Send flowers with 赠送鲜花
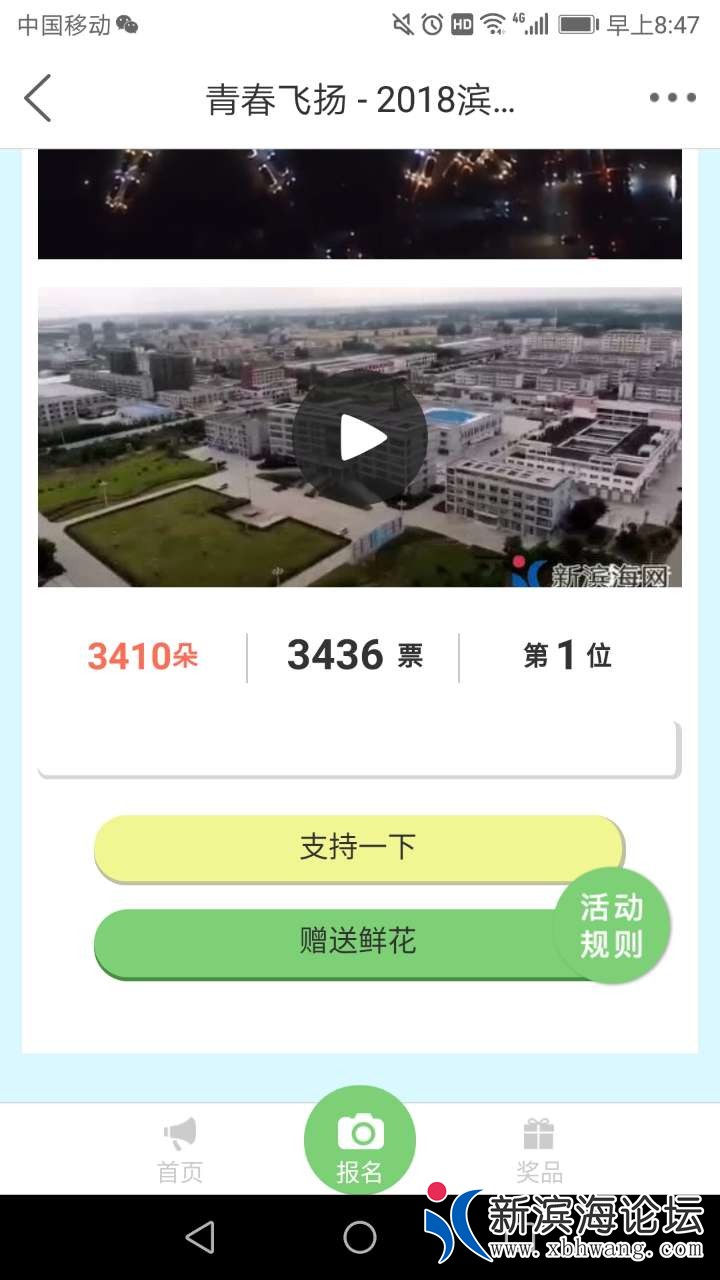This screenshot has height=1280, width=720. (x=330, y=942)
